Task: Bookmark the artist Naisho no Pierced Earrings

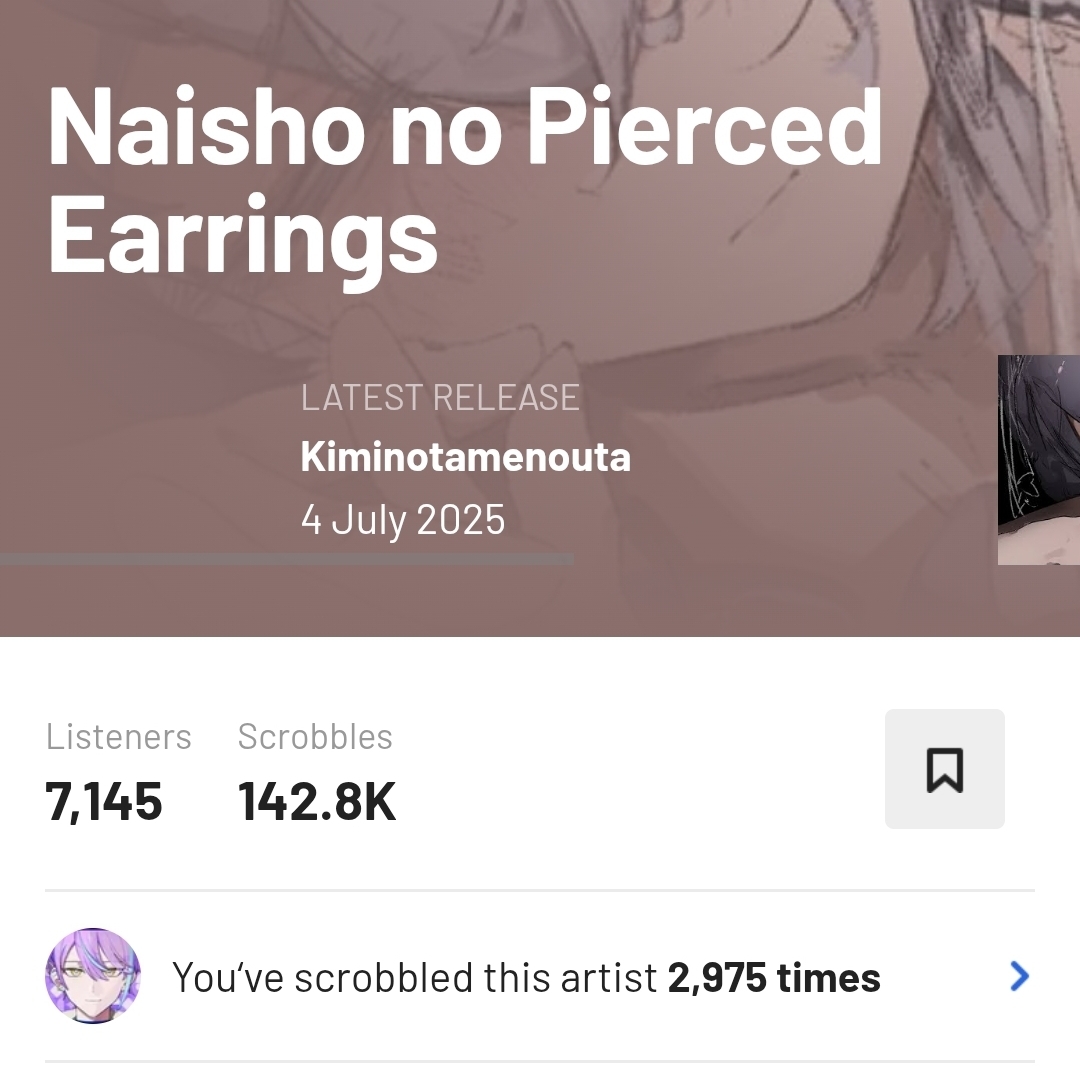Action: [944, 769]
